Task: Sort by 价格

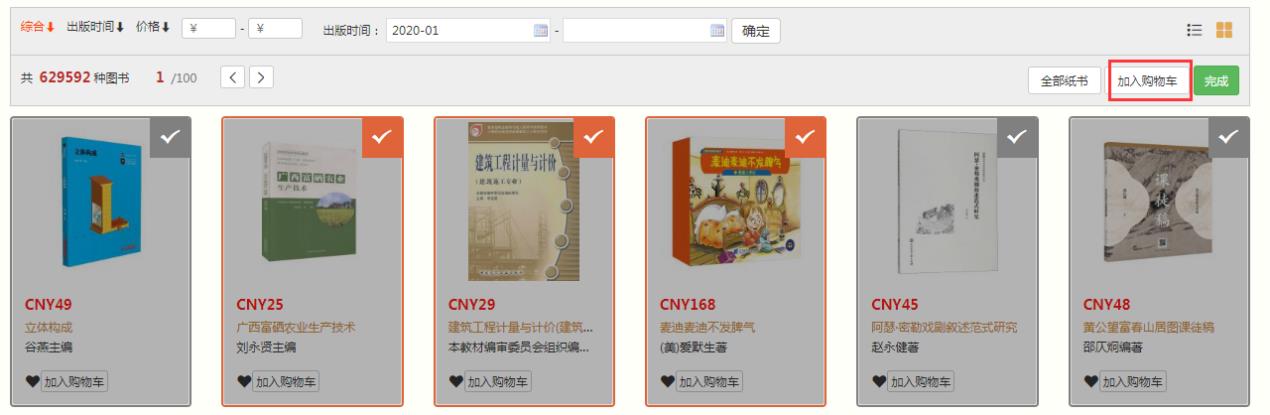Action: pos(153,29)
